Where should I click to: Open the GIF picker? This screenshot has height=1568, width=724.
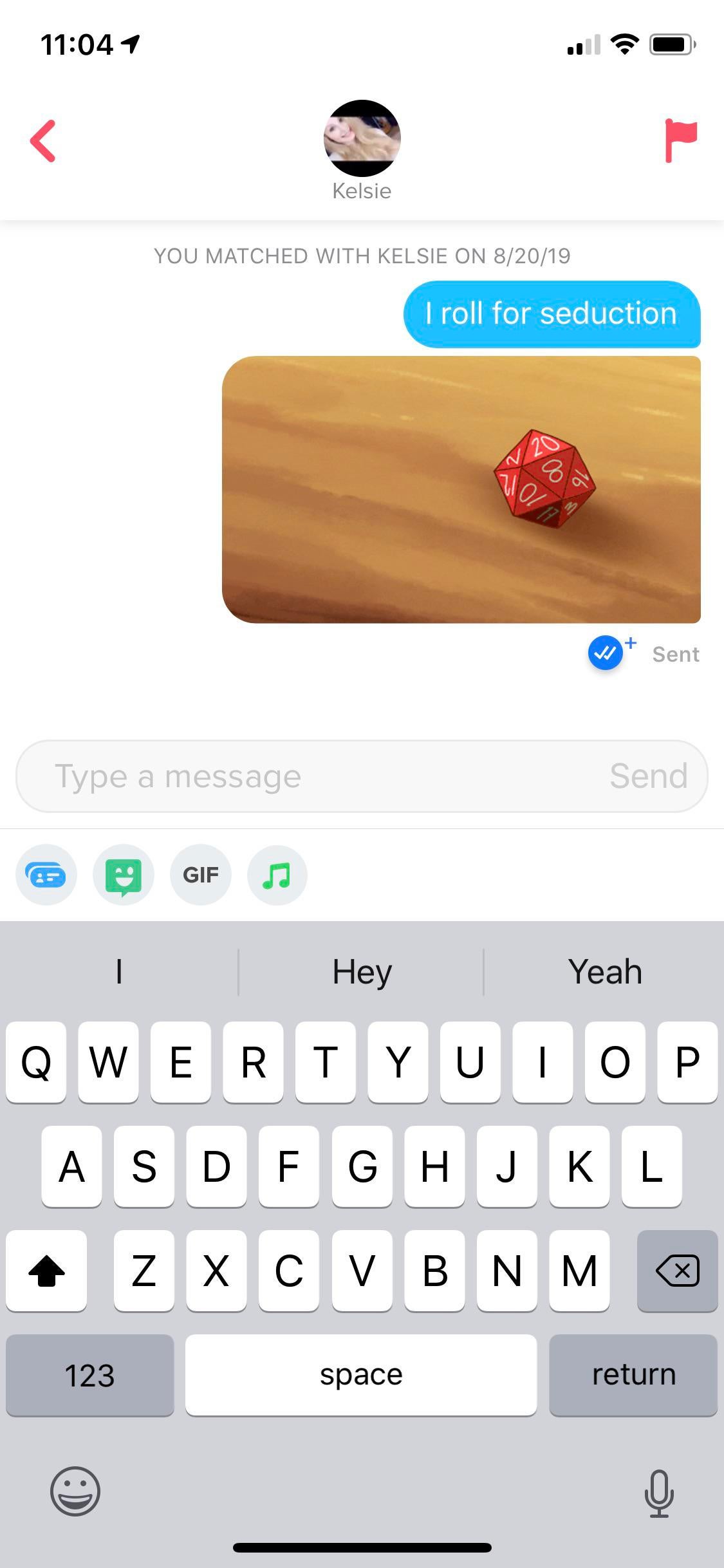coord(200,875)
